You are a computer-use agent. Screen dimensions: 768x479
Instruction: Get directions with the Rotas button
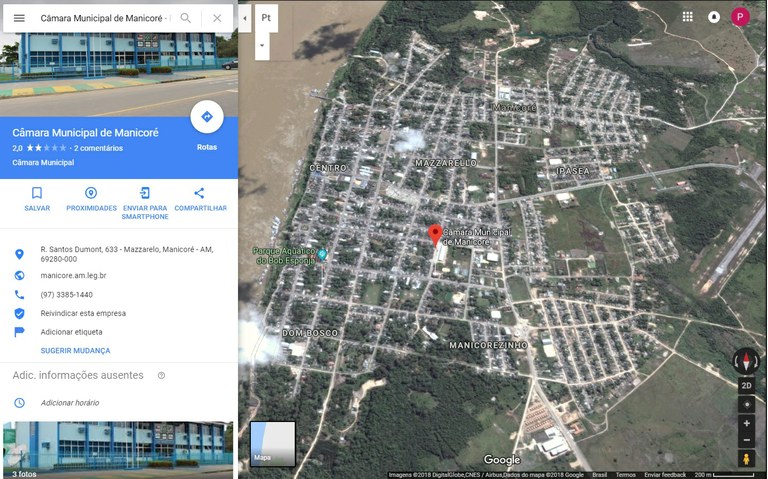point(207,118)
